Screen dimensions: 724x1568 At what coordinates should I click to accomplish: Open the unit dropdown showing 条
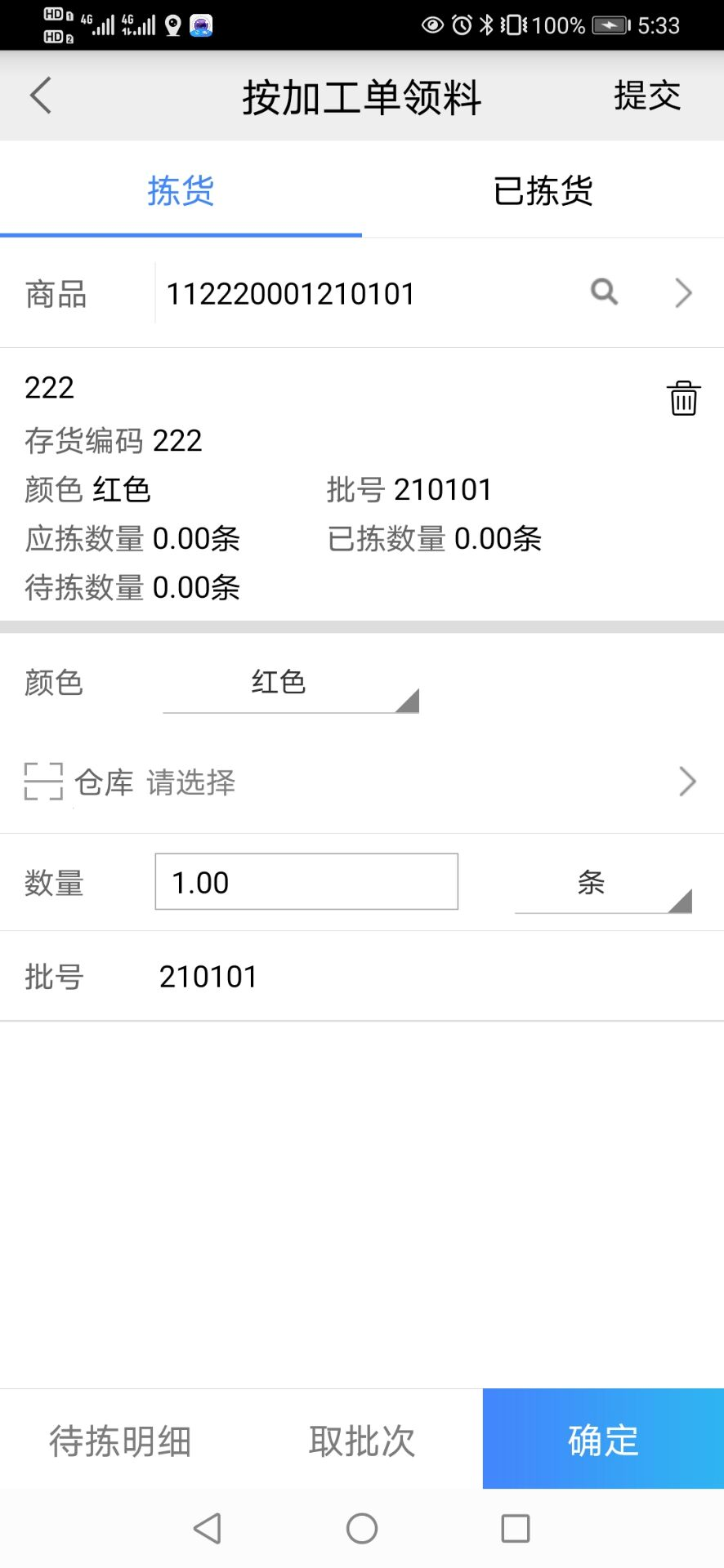coord(603,884)
